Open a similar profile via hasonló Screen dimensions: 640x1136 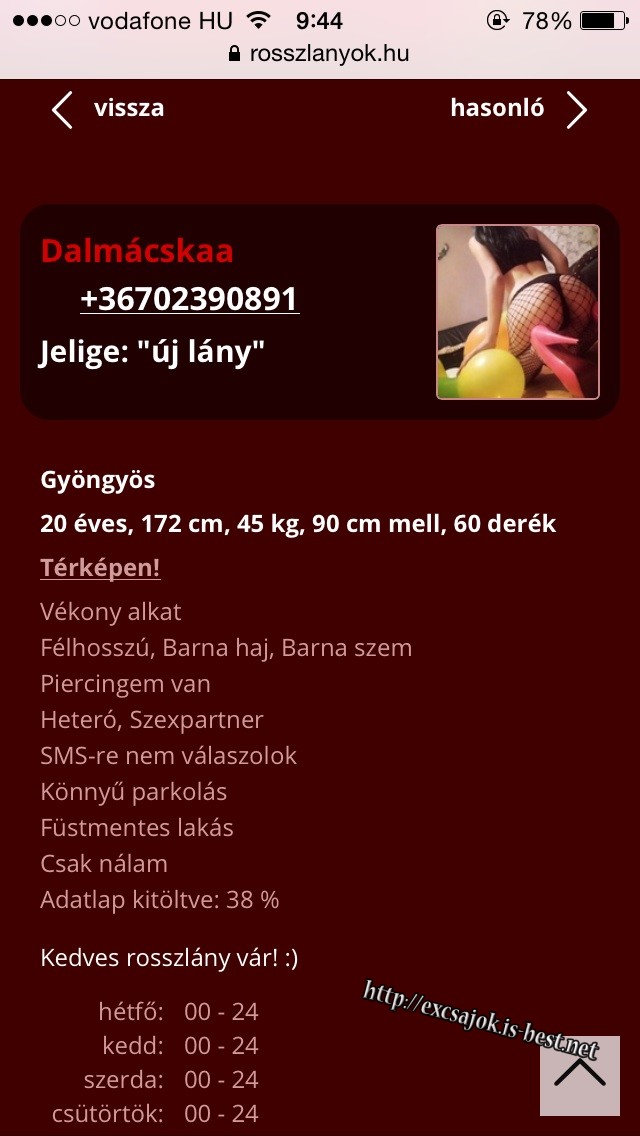coord(519,109)
